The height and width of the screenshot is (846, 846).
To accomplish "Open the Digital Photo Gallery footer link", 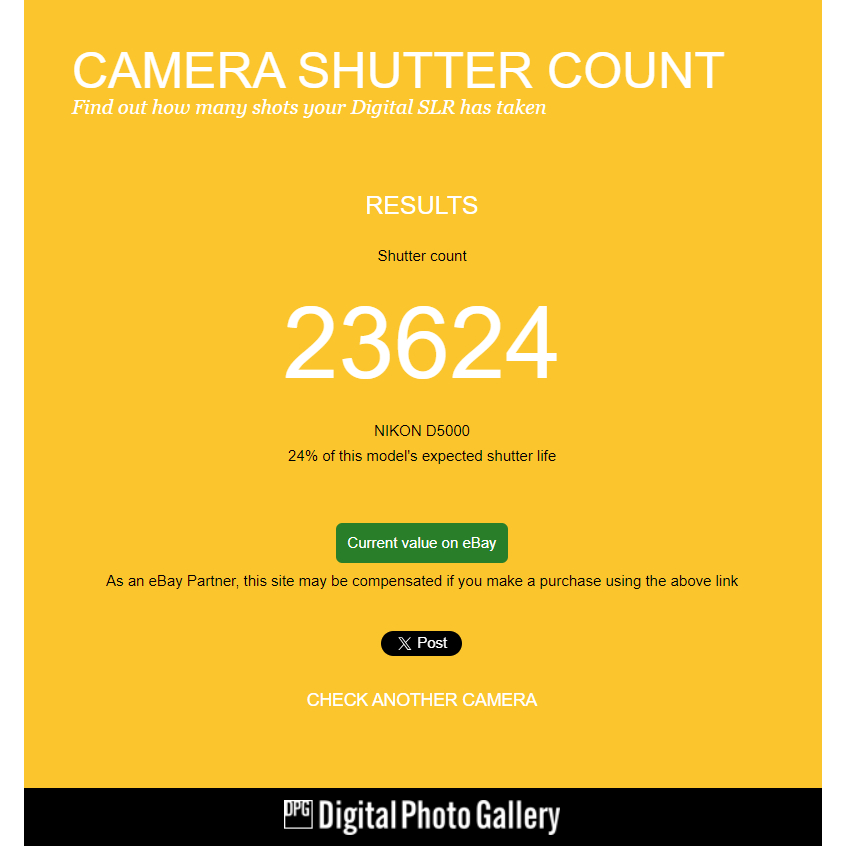I will pyautogui.click(x=421, y=816).
